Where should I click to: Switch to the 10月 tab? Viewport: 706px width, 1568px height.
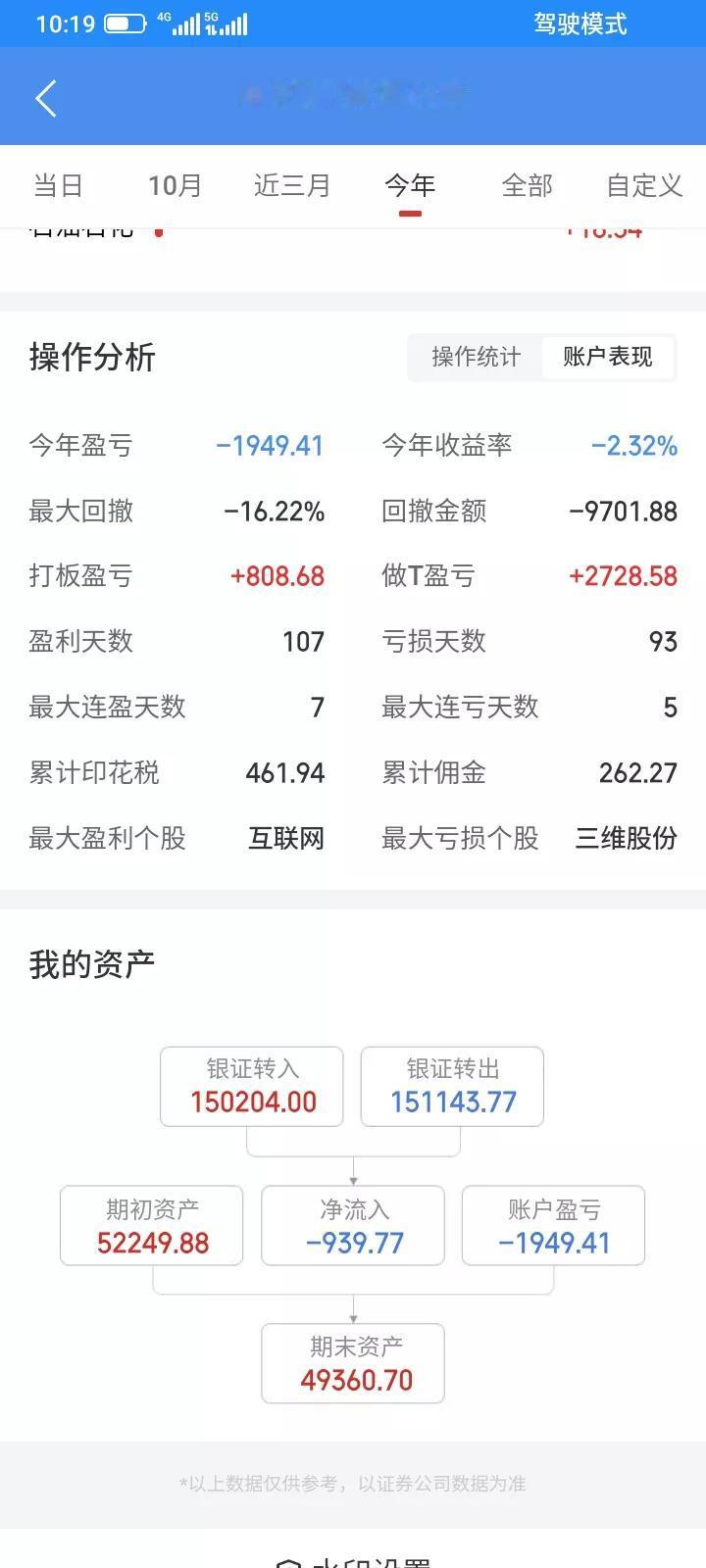[x=176, y=185]
